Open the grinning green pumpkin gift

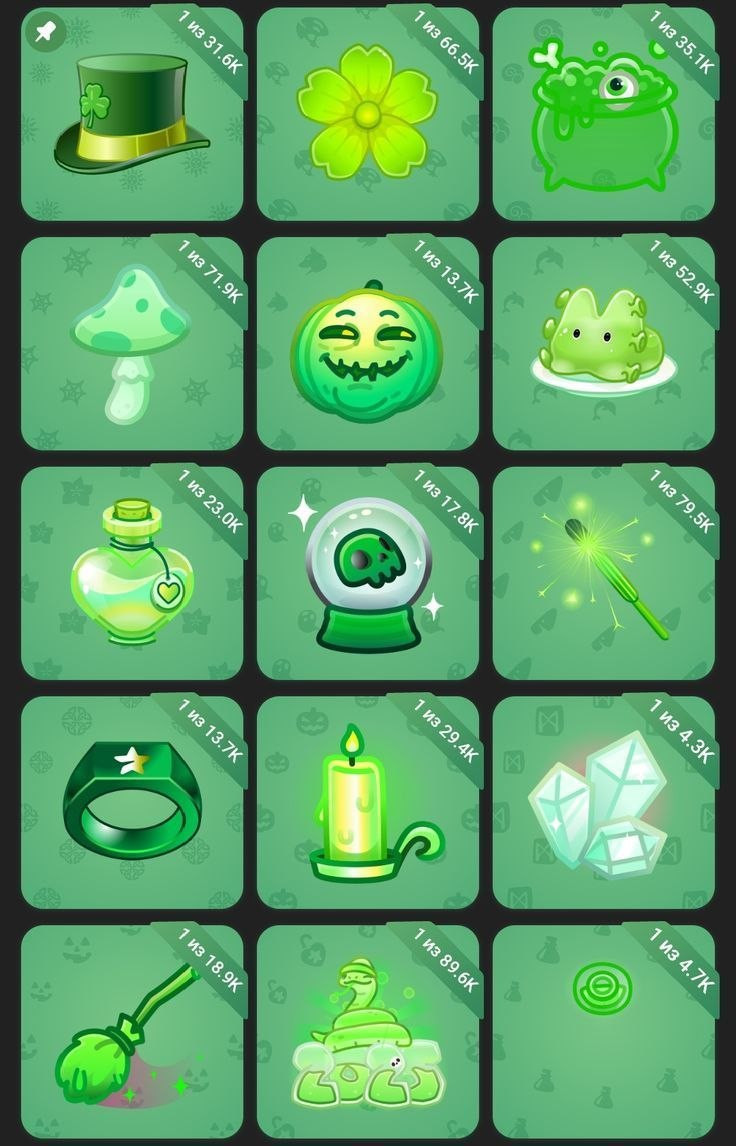(x=368, y=344)
